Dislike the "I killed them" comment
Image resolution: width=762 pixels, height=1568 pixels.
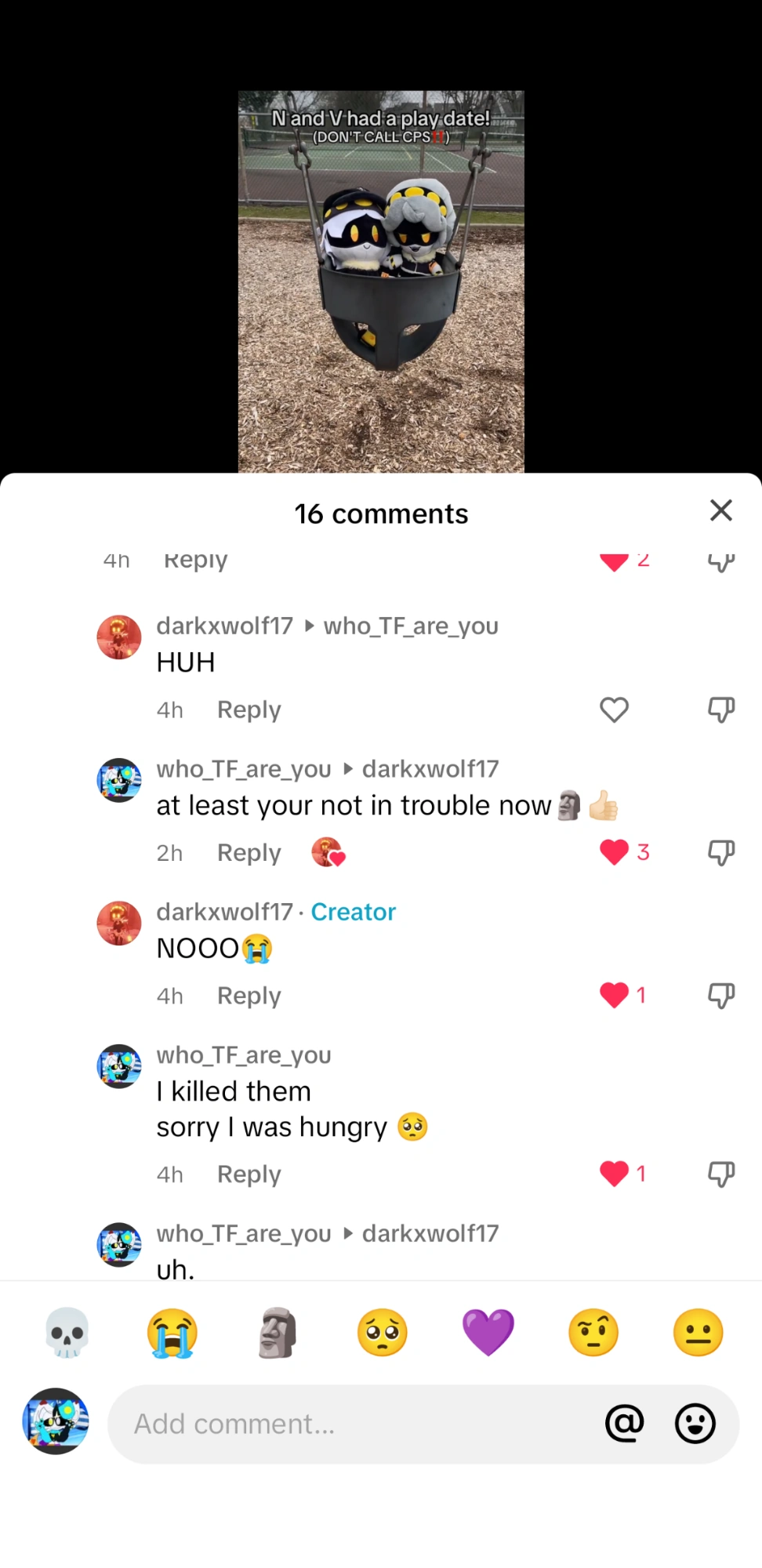pos(720,1174)
